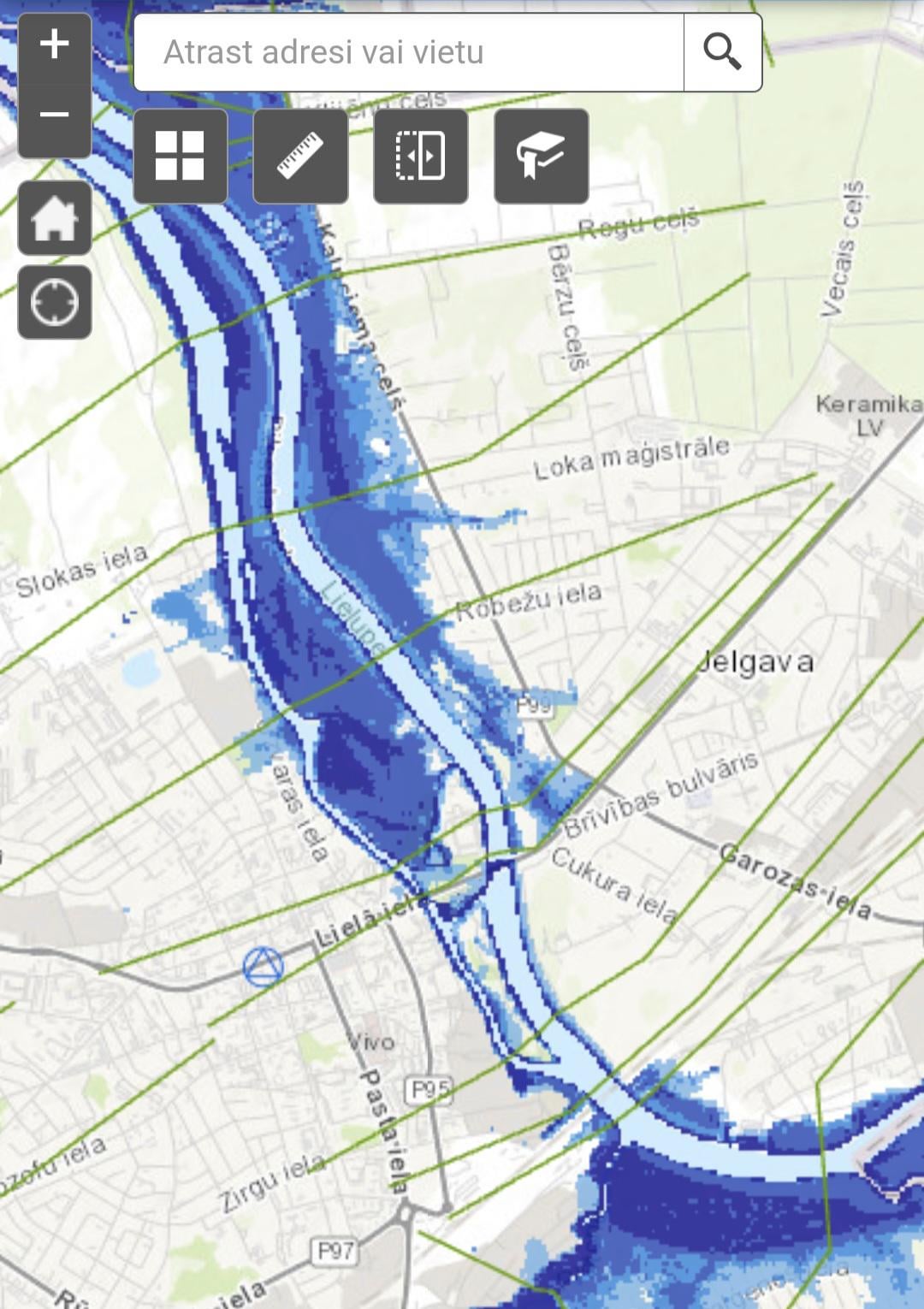Open the basemap gallery grid

(x=181, y=156)
